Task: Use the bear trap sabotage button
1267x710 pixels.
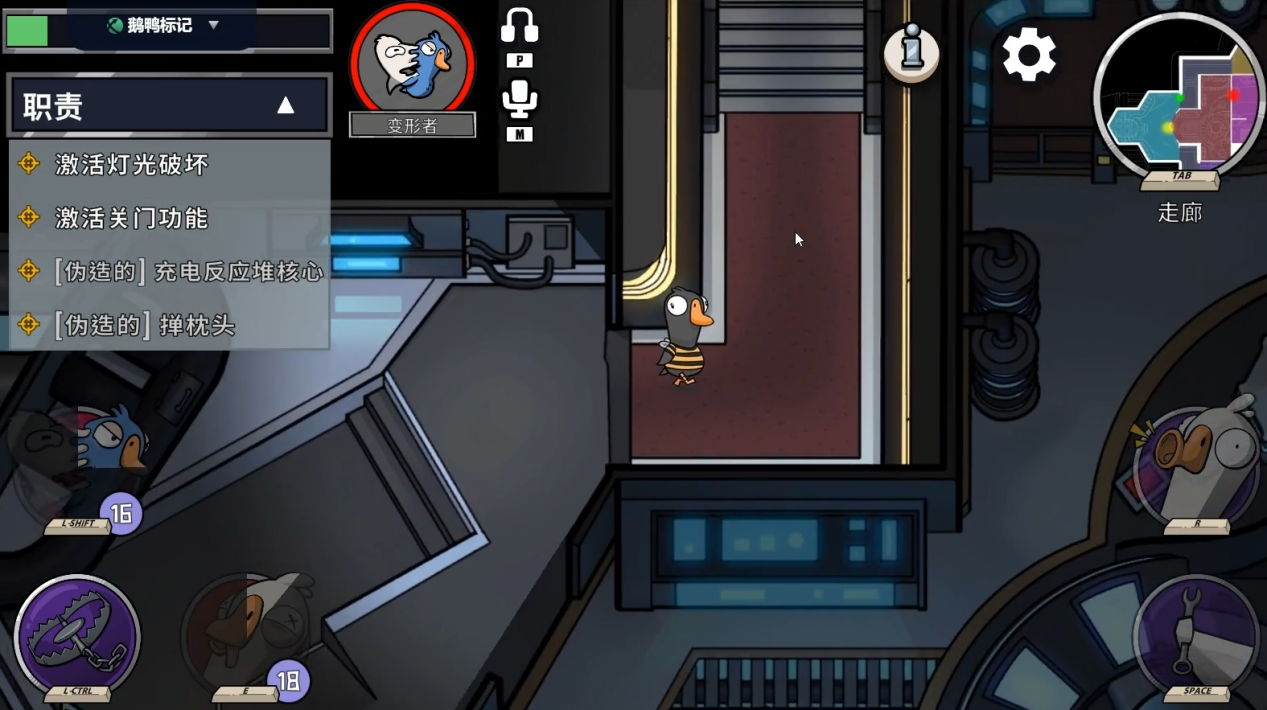Action: point(78,635)
